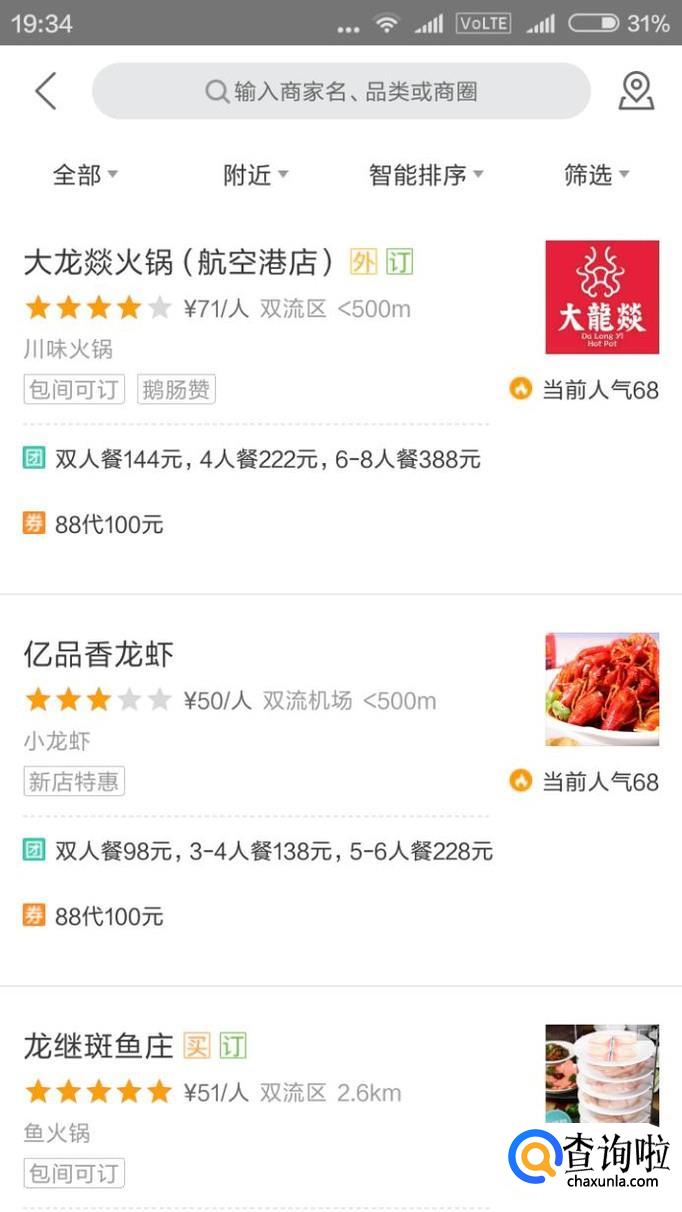Open the map location icon
The height and width of the screenshot is (1212, 682).
636,91
